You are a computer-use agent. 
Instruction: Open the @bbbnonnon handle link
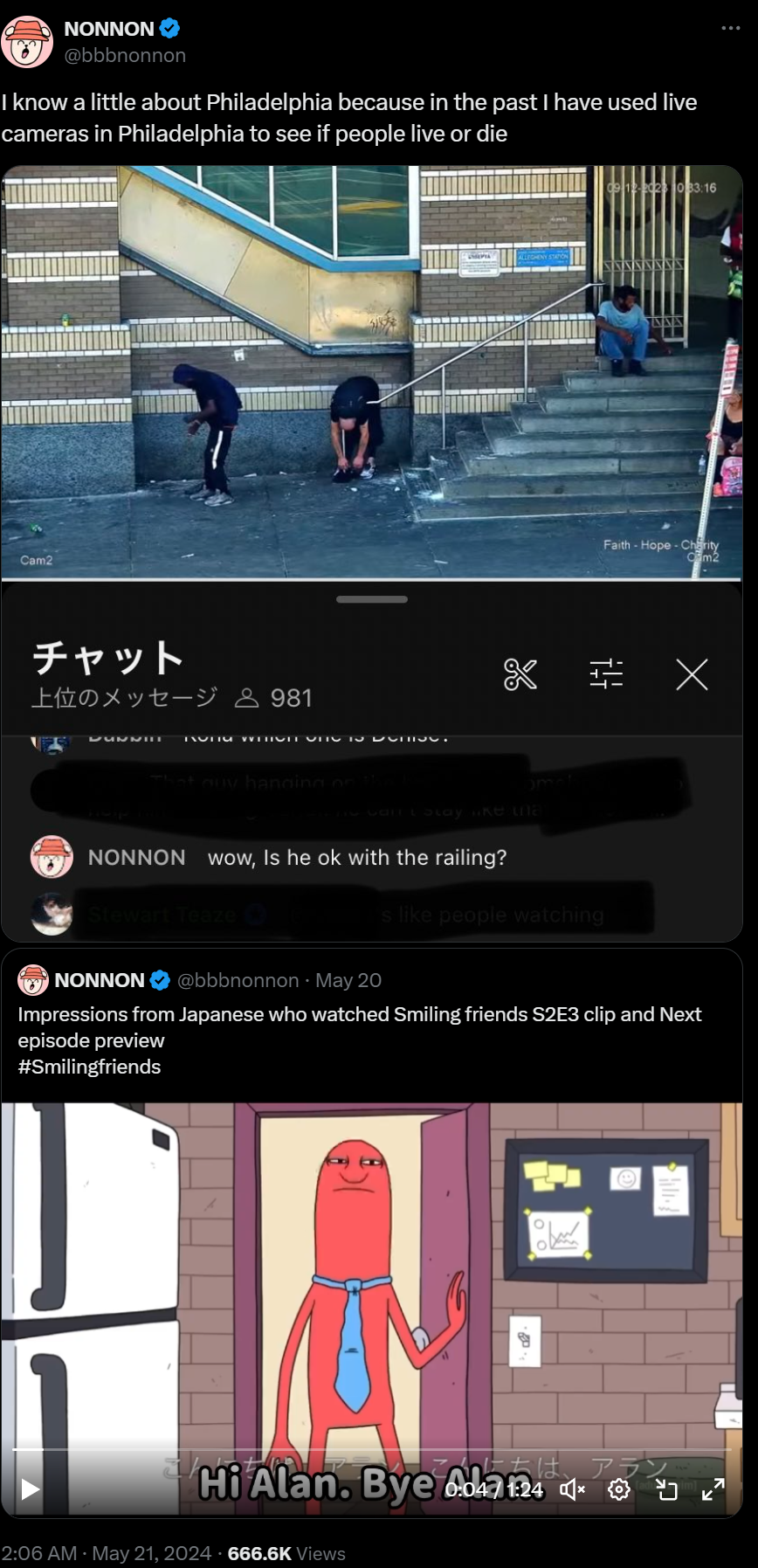point(125,55)
